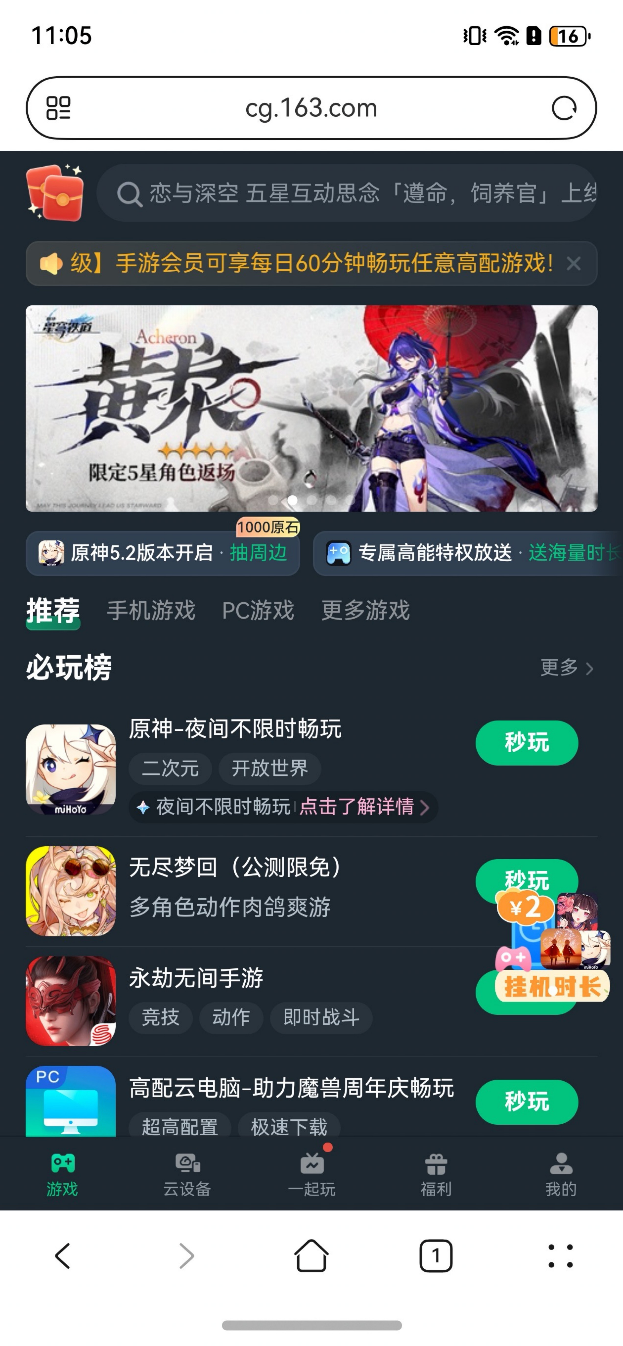Open the 永劫无间手游 game entry

[250, 1001]
